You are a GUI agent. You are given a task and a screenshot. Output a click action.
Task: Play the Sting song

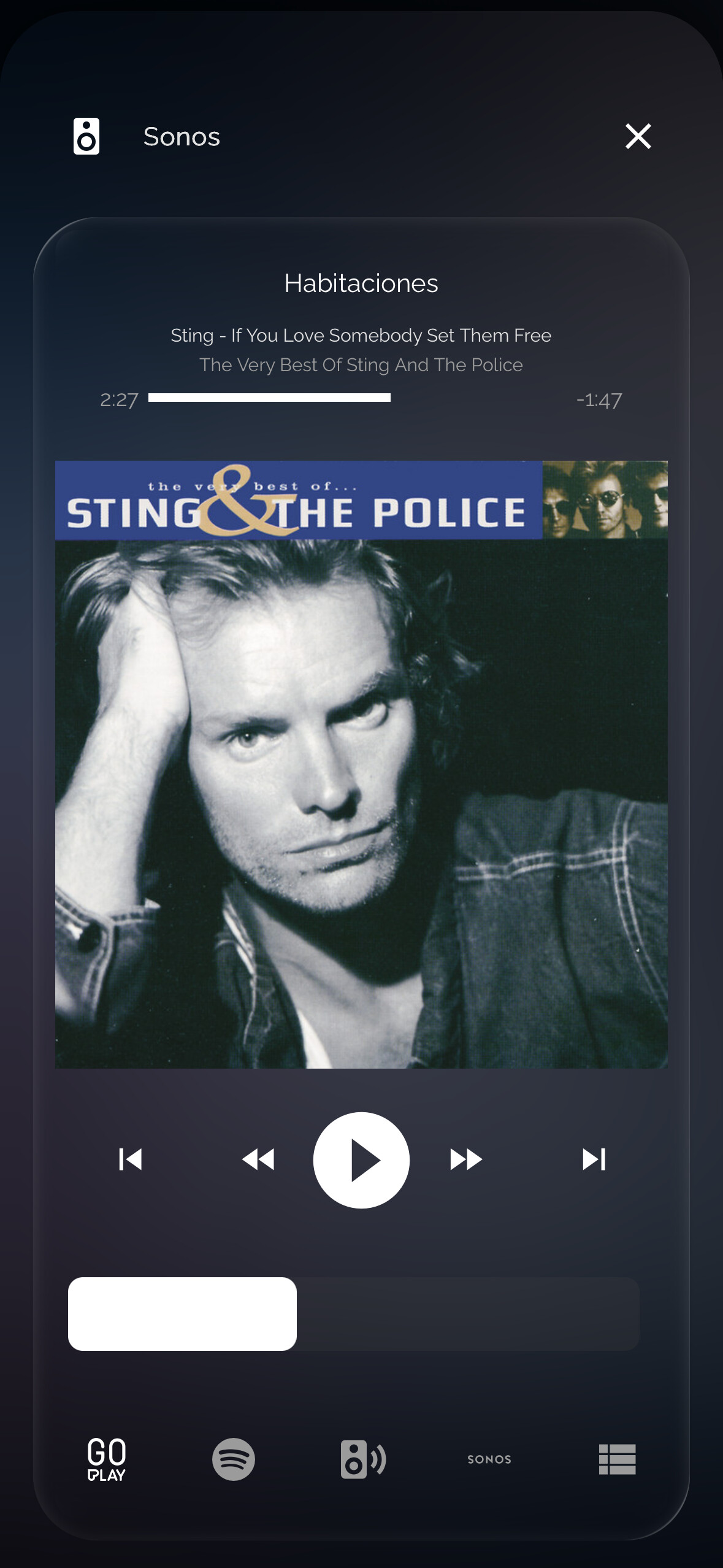pyautogui.click(x=361, y=1160)
